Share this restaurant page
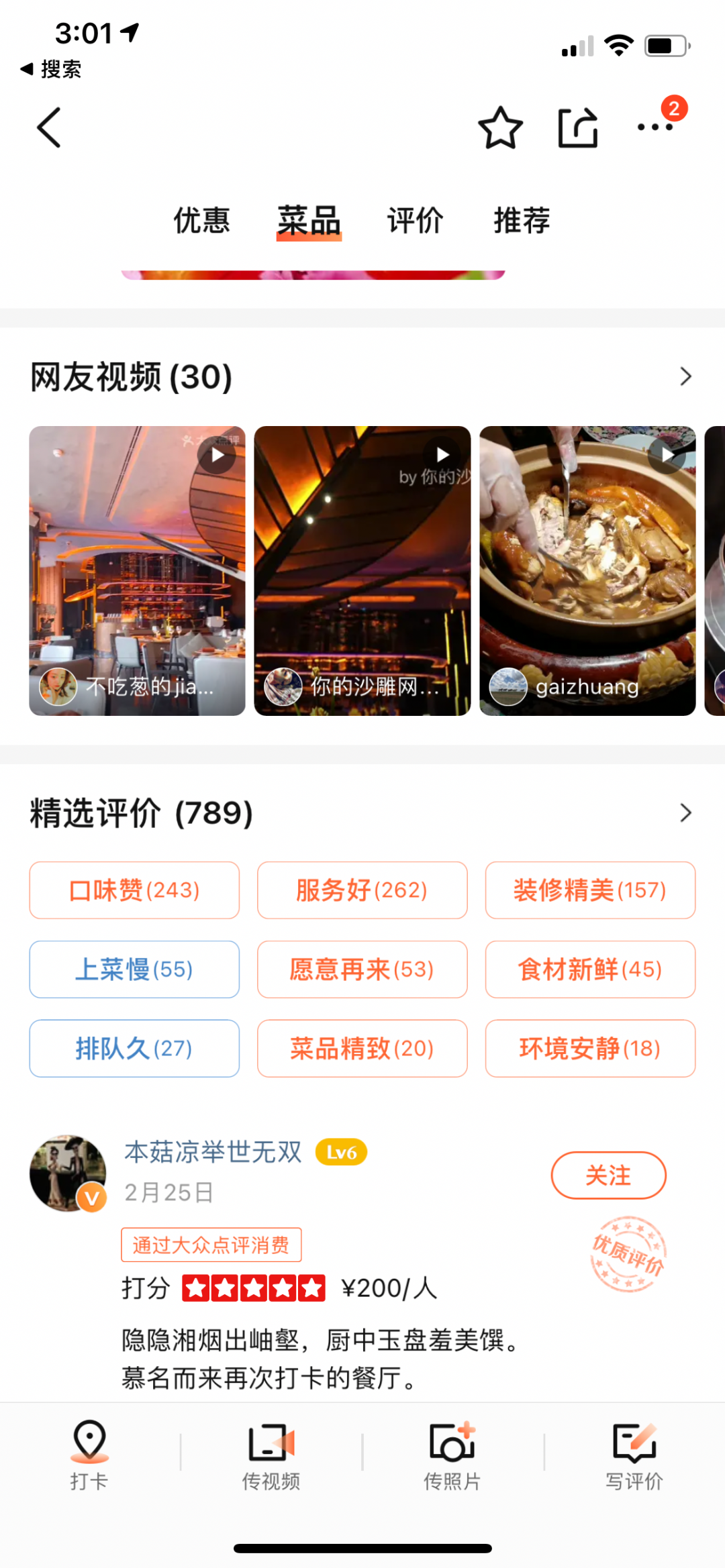 tap(578, 127)
